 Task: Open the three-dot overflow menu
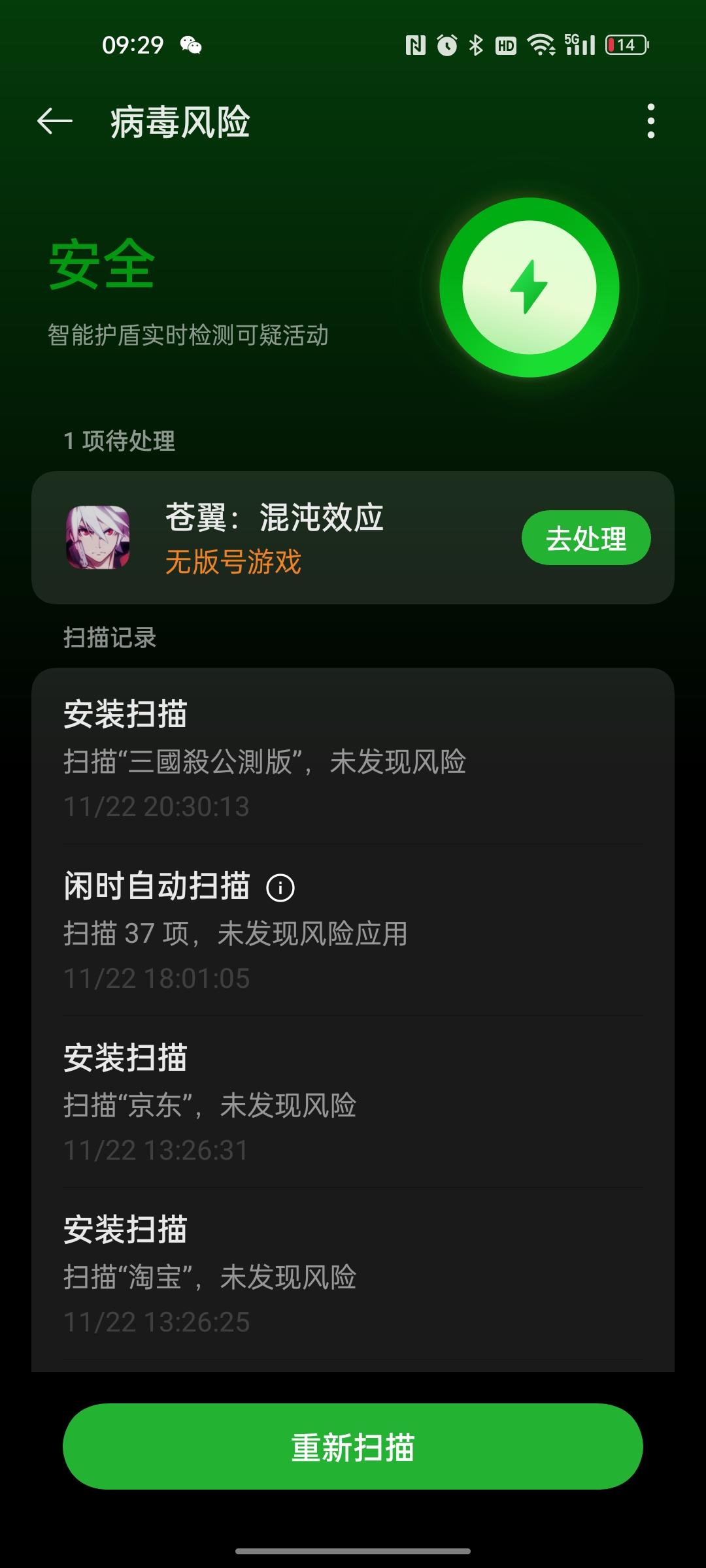pos(651,122)
